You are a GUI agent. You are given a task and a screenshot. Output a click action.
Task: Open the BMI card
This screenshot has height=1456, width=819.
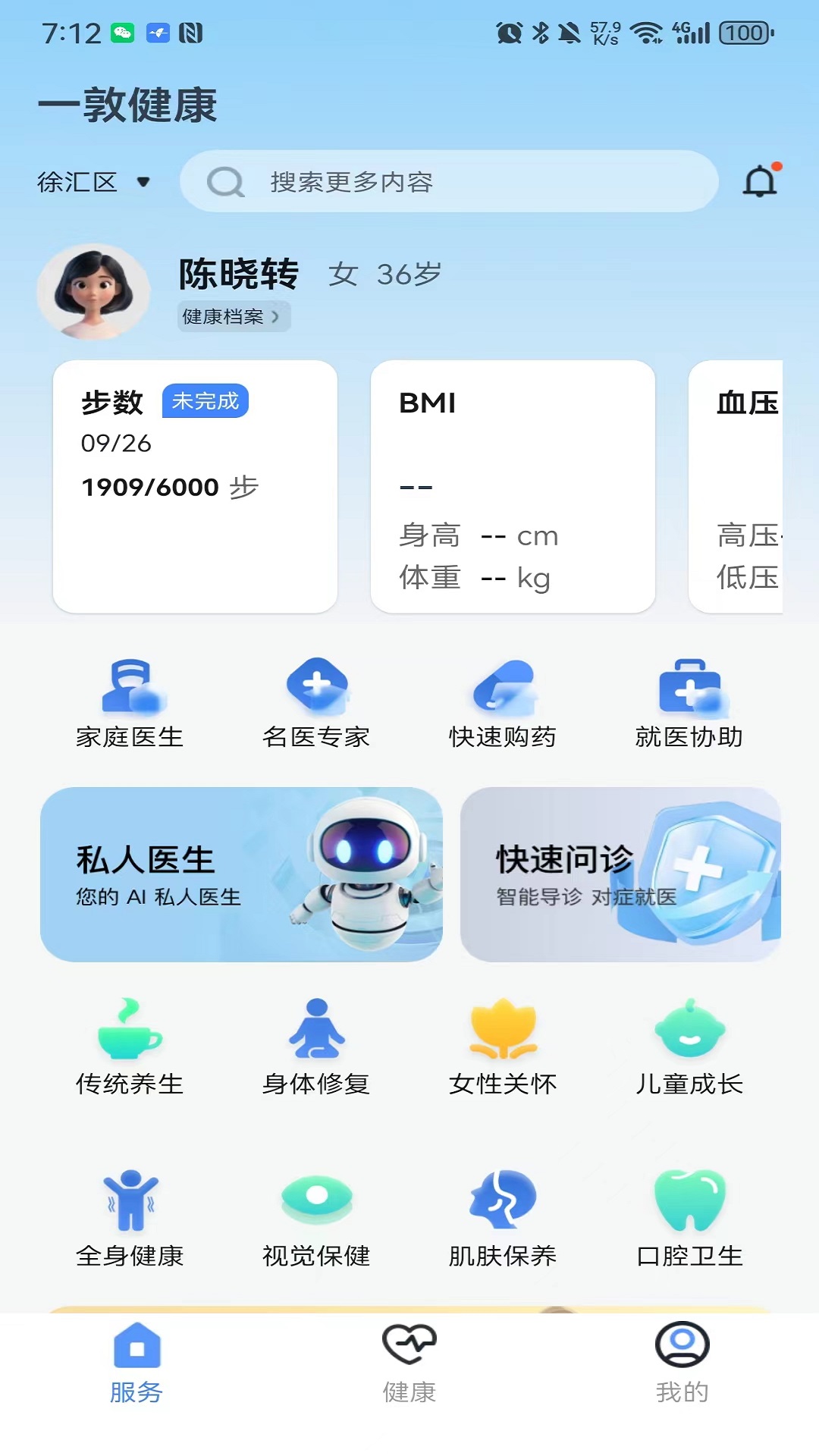(513, 486)
